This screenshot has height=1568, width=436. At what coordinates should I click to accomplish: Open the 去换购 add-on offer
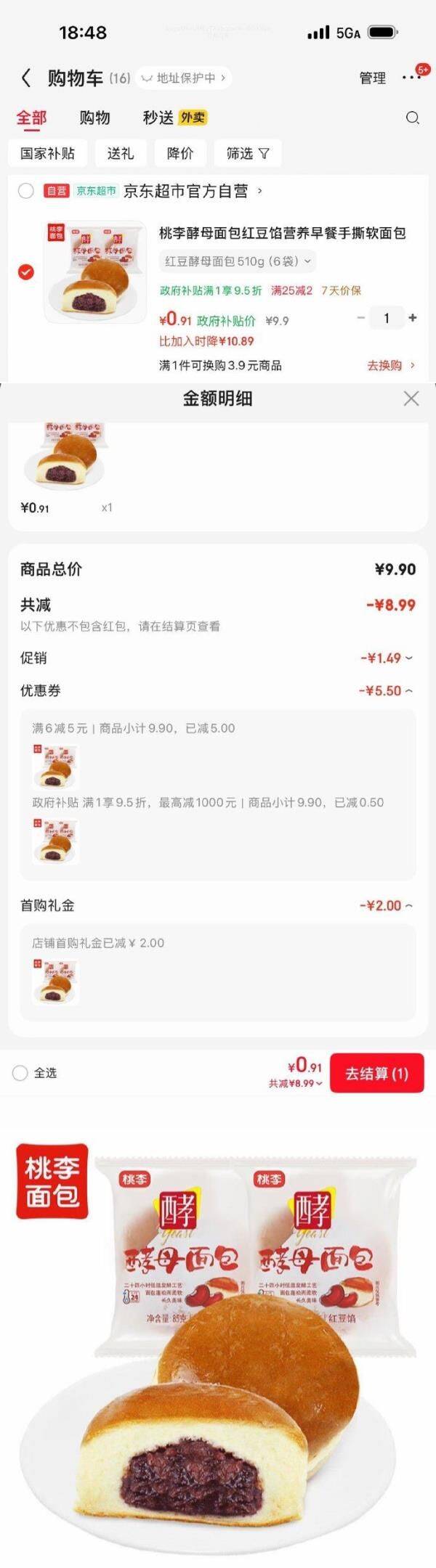point(391,365)
